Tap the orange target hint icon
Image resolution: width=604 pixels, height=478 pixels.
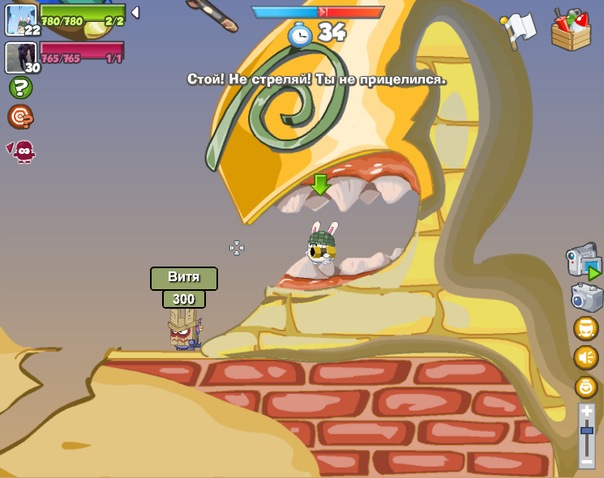[x=20, y=118]
